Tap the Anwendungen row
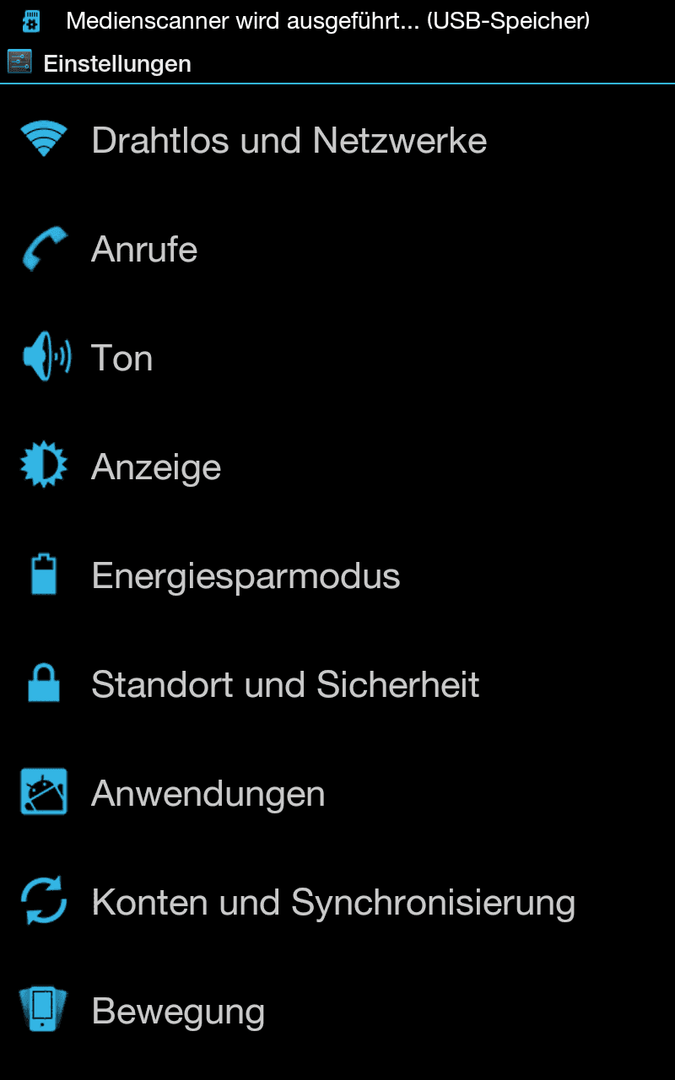The image size is (675, 1080). [338, 793]
